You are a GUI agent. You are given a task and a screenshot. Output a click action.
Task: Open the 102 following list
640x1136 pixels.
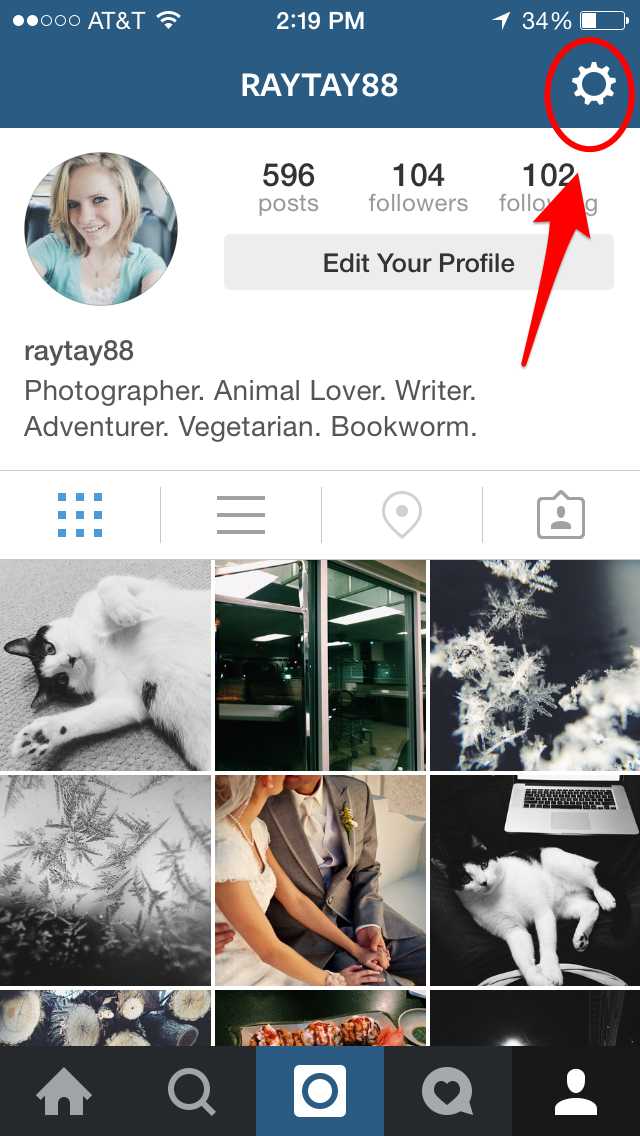549,188
